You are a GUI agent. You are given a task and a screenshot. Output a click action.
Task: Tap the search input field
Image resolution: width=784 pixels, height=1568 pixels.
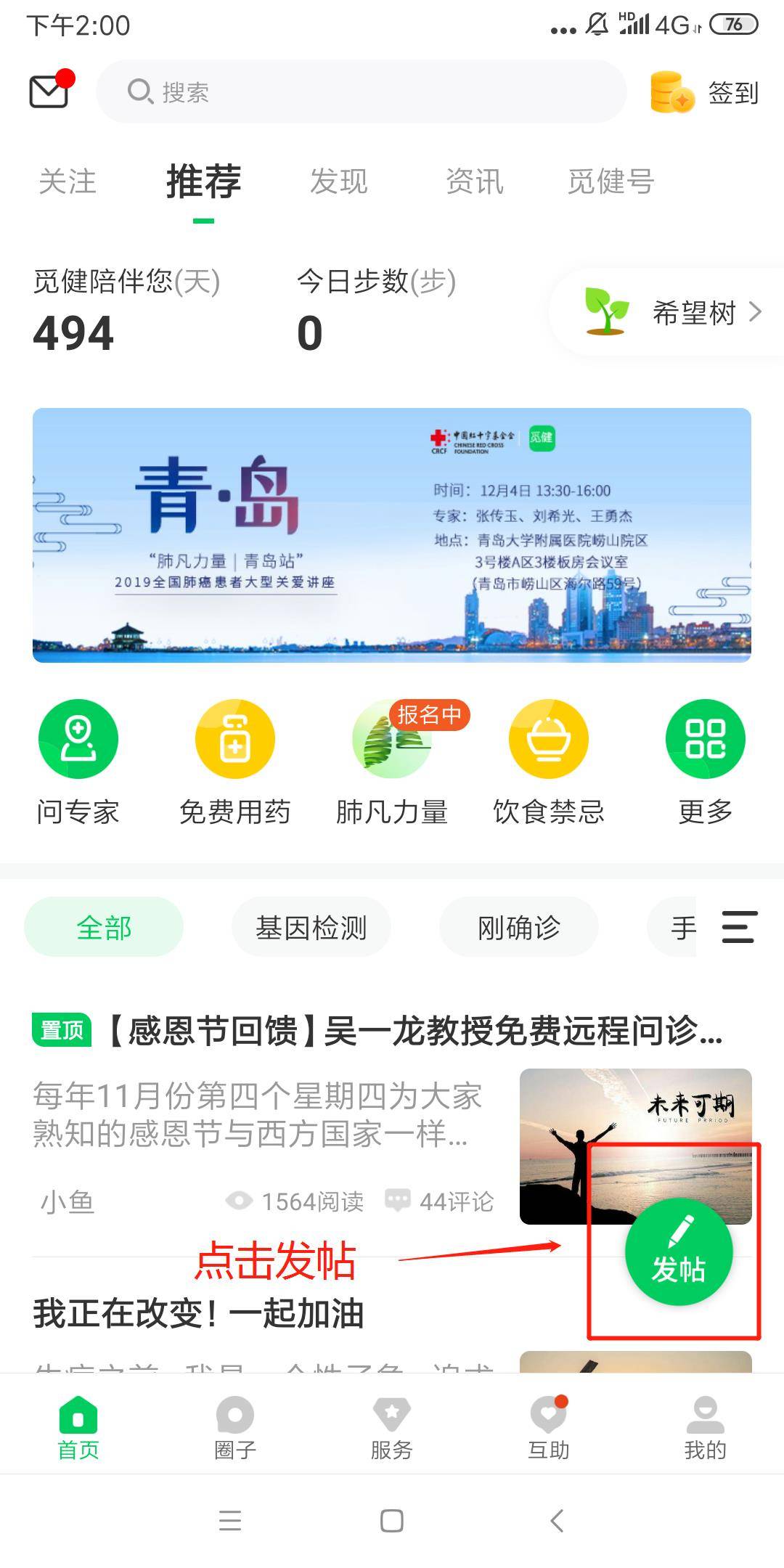point(363,91)
